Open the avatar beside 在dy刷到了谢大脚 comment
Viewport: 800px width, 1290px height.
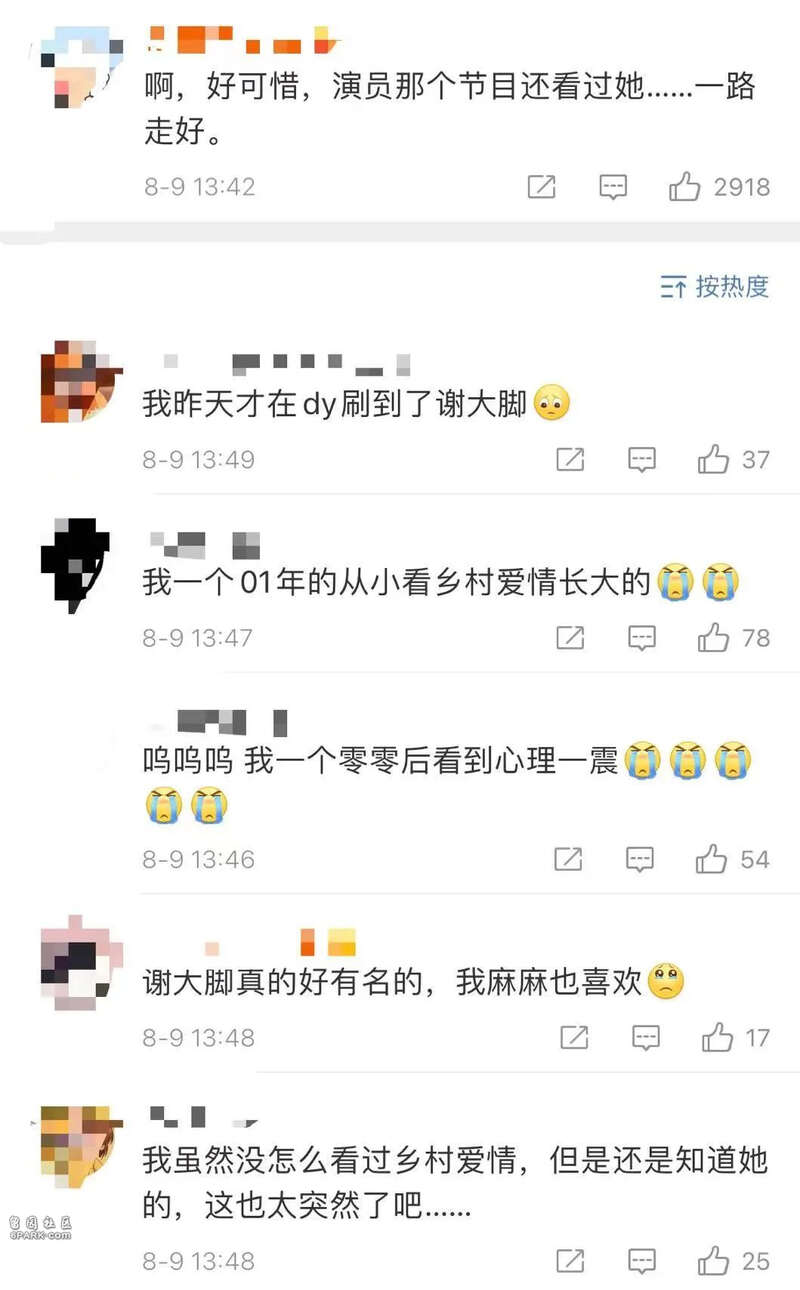click(x=80, y=382)
